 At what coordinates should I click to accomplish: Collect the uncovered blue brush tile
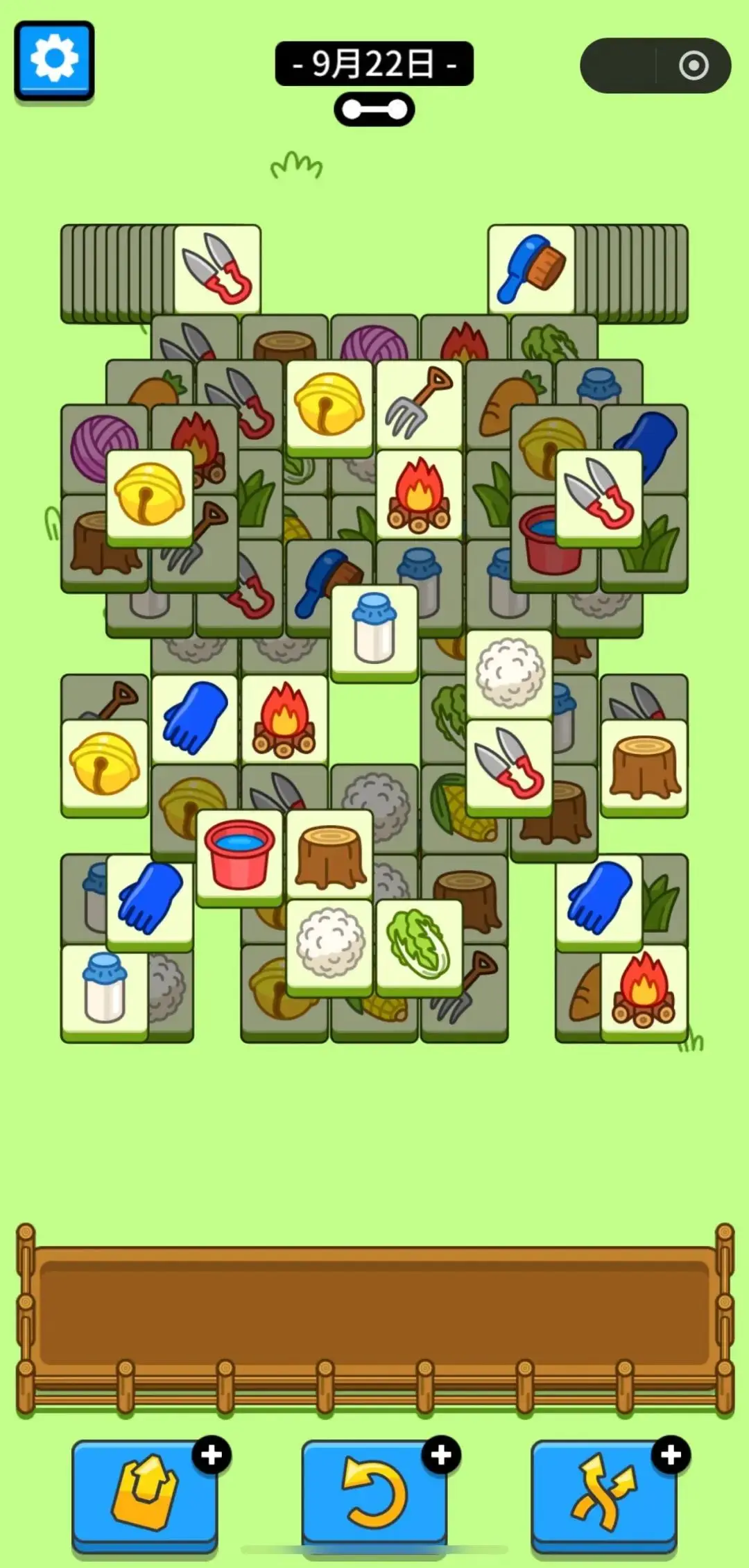pos(531,269)
